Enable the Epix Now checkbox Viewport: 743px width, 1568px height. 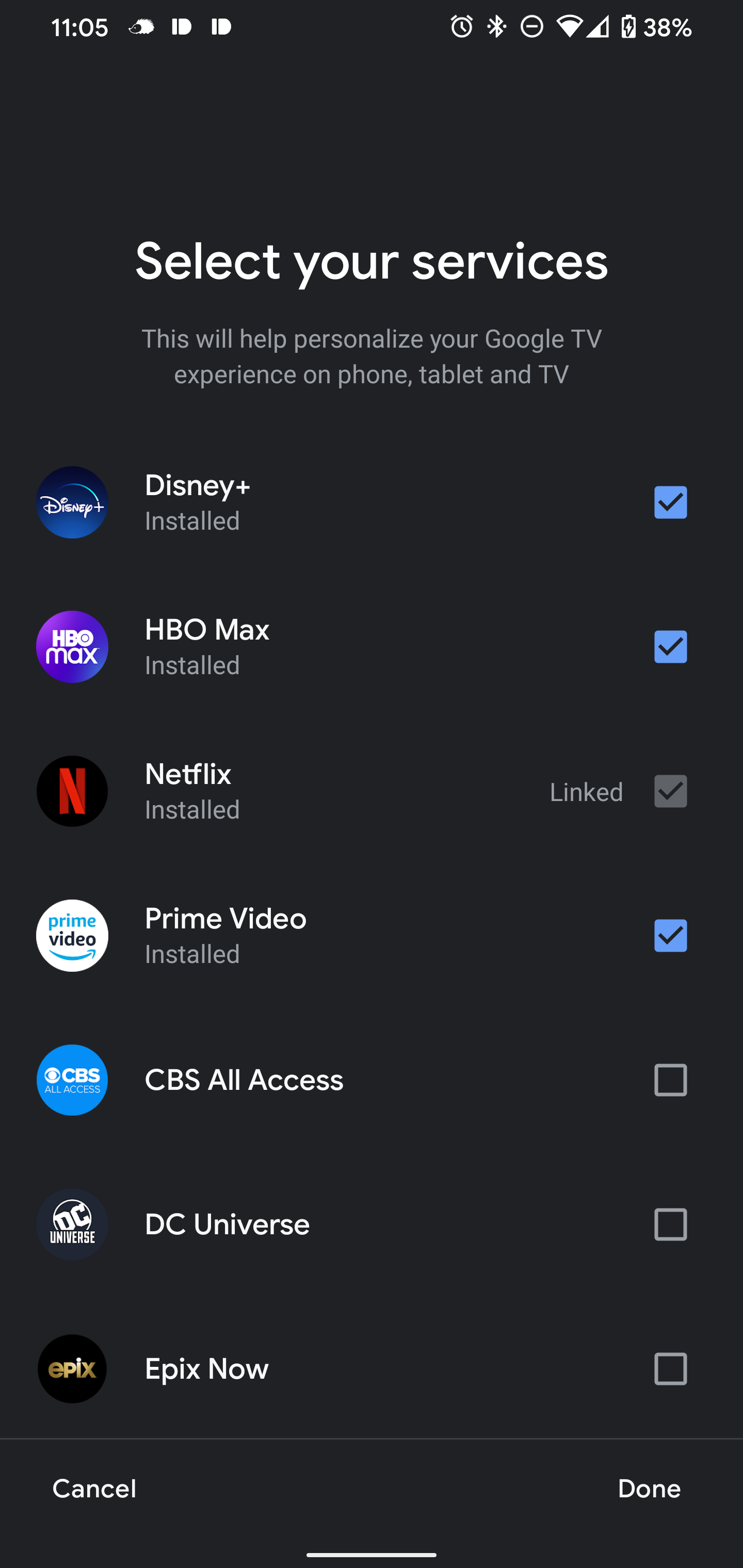[670, 1369]
